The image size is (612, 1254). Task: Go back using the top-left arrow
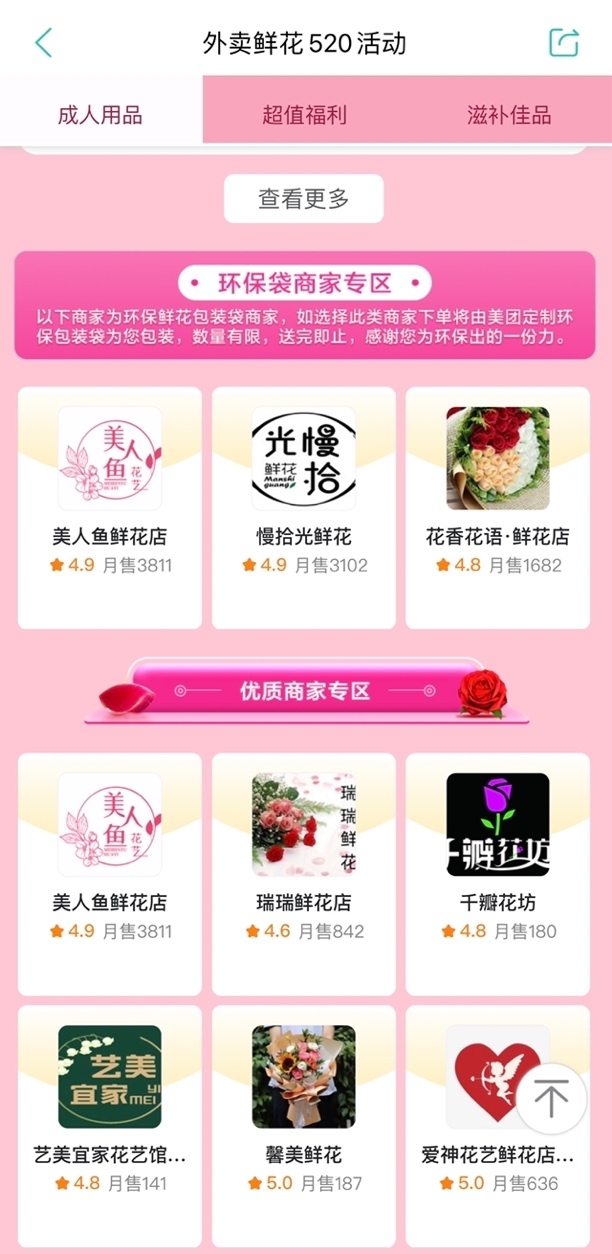[43, 43]
